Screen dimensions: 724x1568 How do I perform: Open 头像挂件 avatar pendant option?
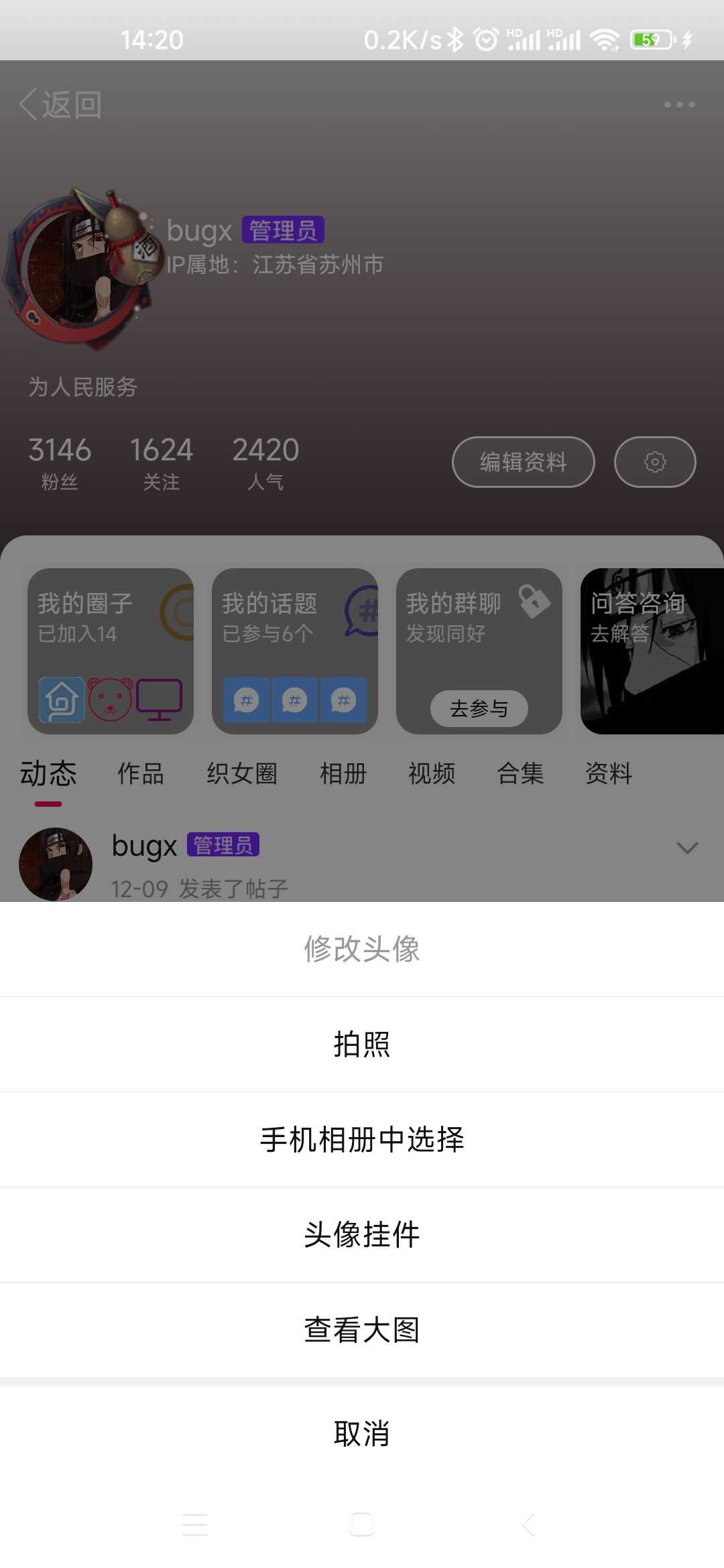362,1234
